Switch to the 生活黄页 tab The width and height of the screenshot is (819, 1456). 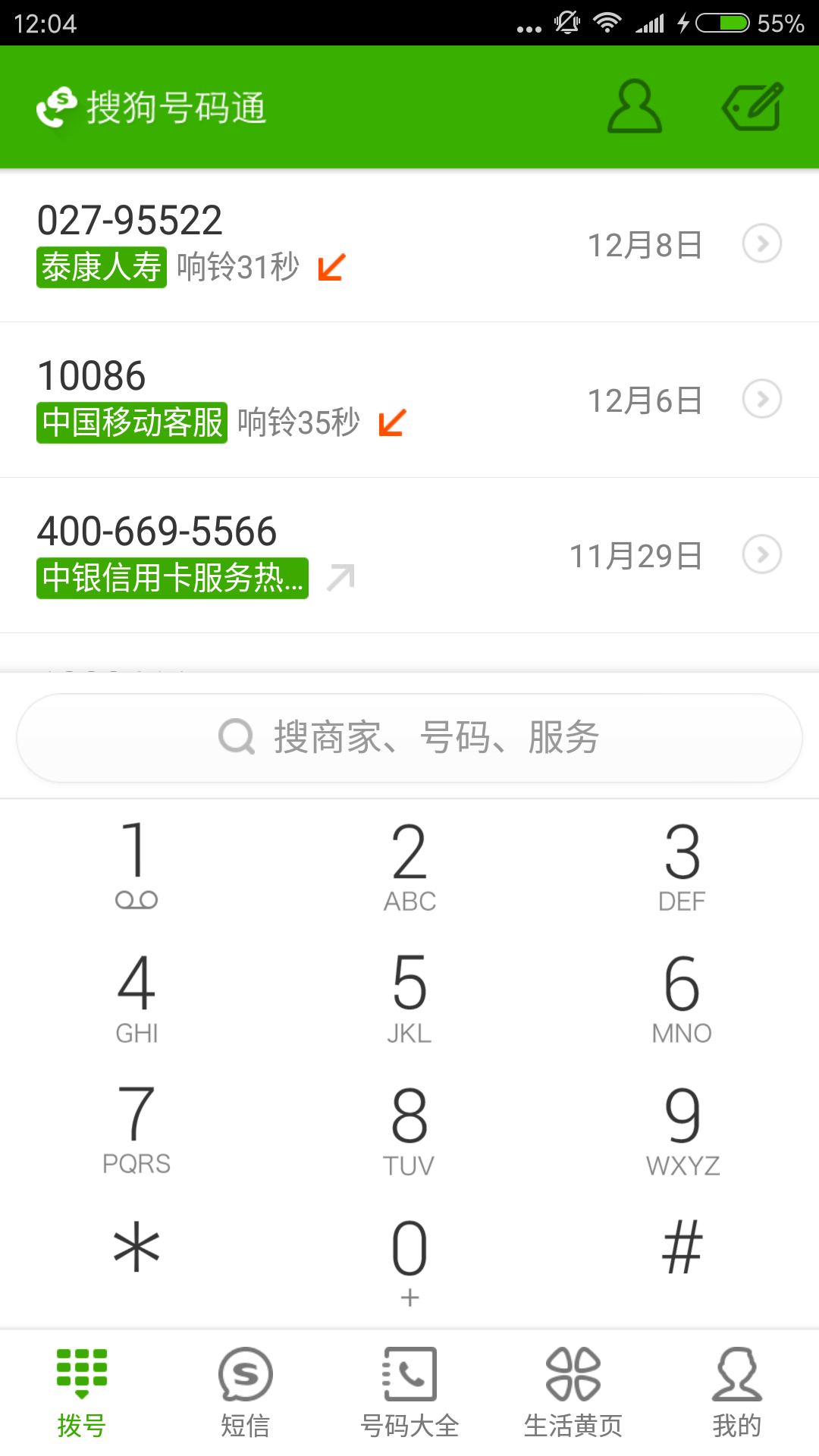(573, 1392)
